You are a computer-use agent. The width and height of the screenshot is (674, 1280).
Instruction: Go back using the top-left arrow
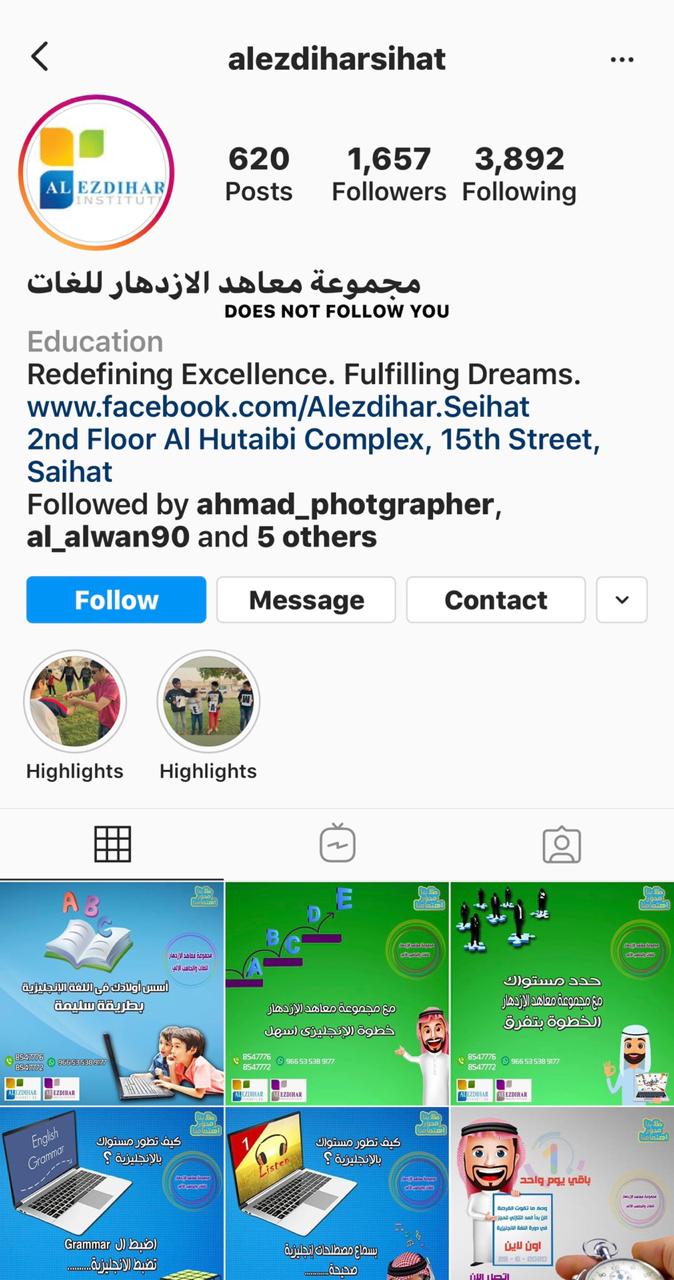point(40,57)
